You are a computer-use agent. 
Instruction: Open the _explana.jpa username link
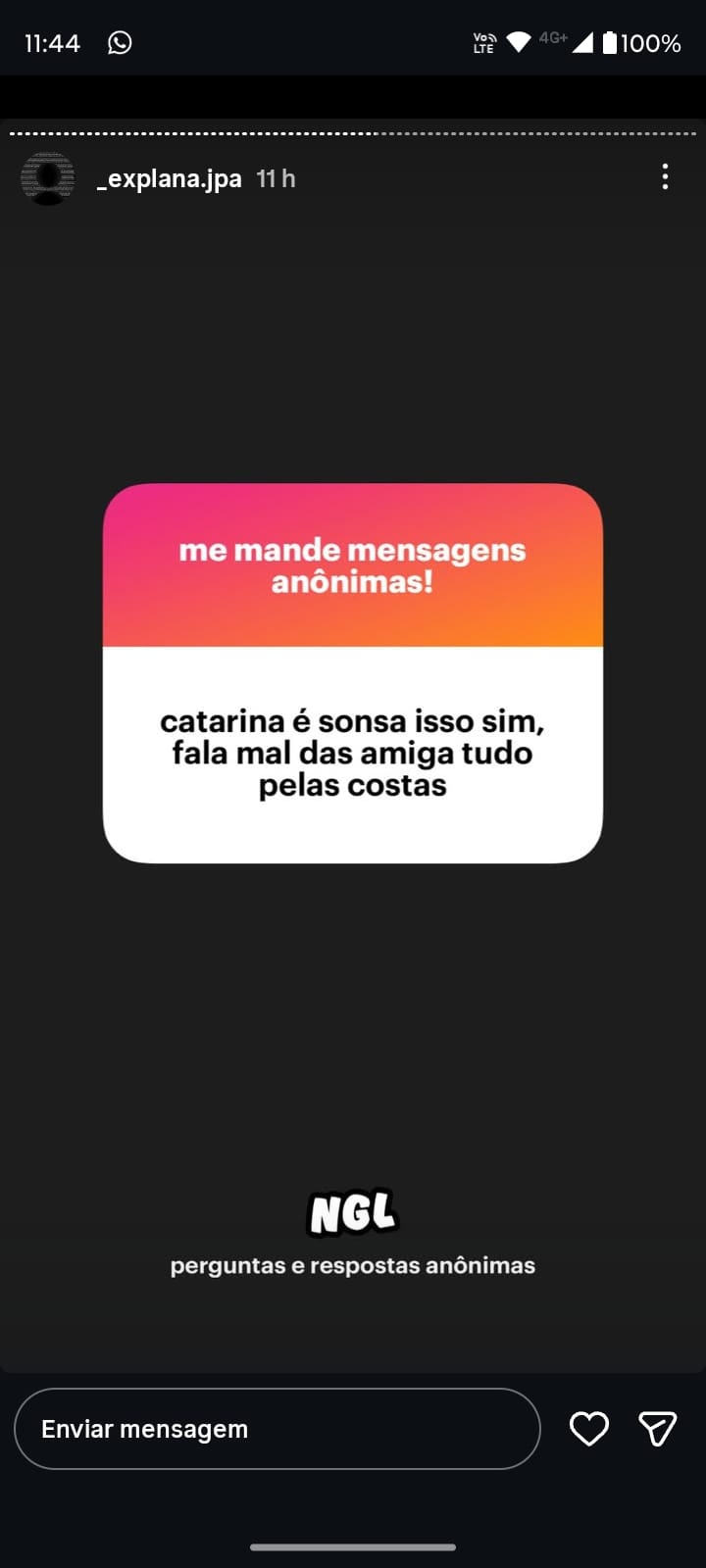(170, 178)
